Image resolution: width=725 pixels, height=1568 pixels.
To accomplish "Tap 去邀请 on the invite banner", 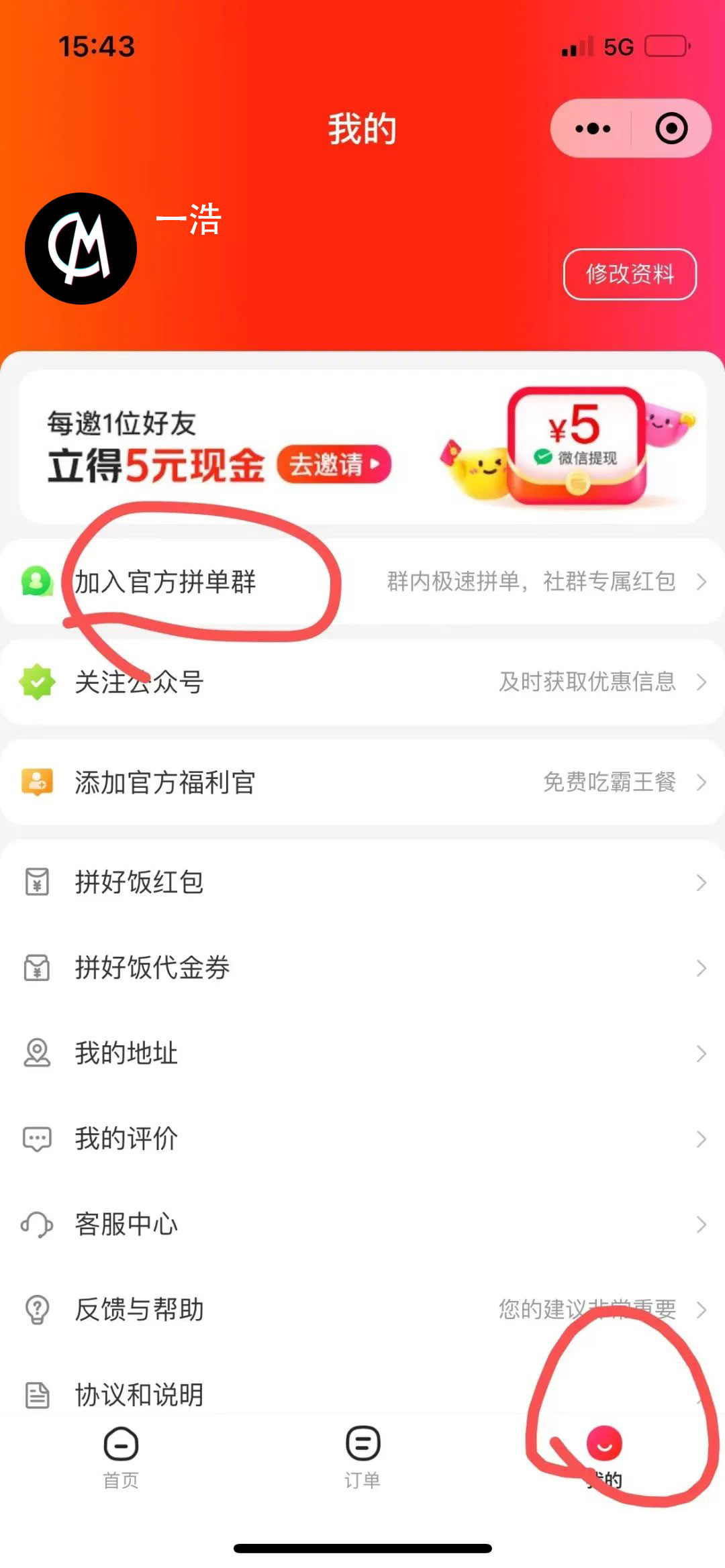I will coord(334,464).
